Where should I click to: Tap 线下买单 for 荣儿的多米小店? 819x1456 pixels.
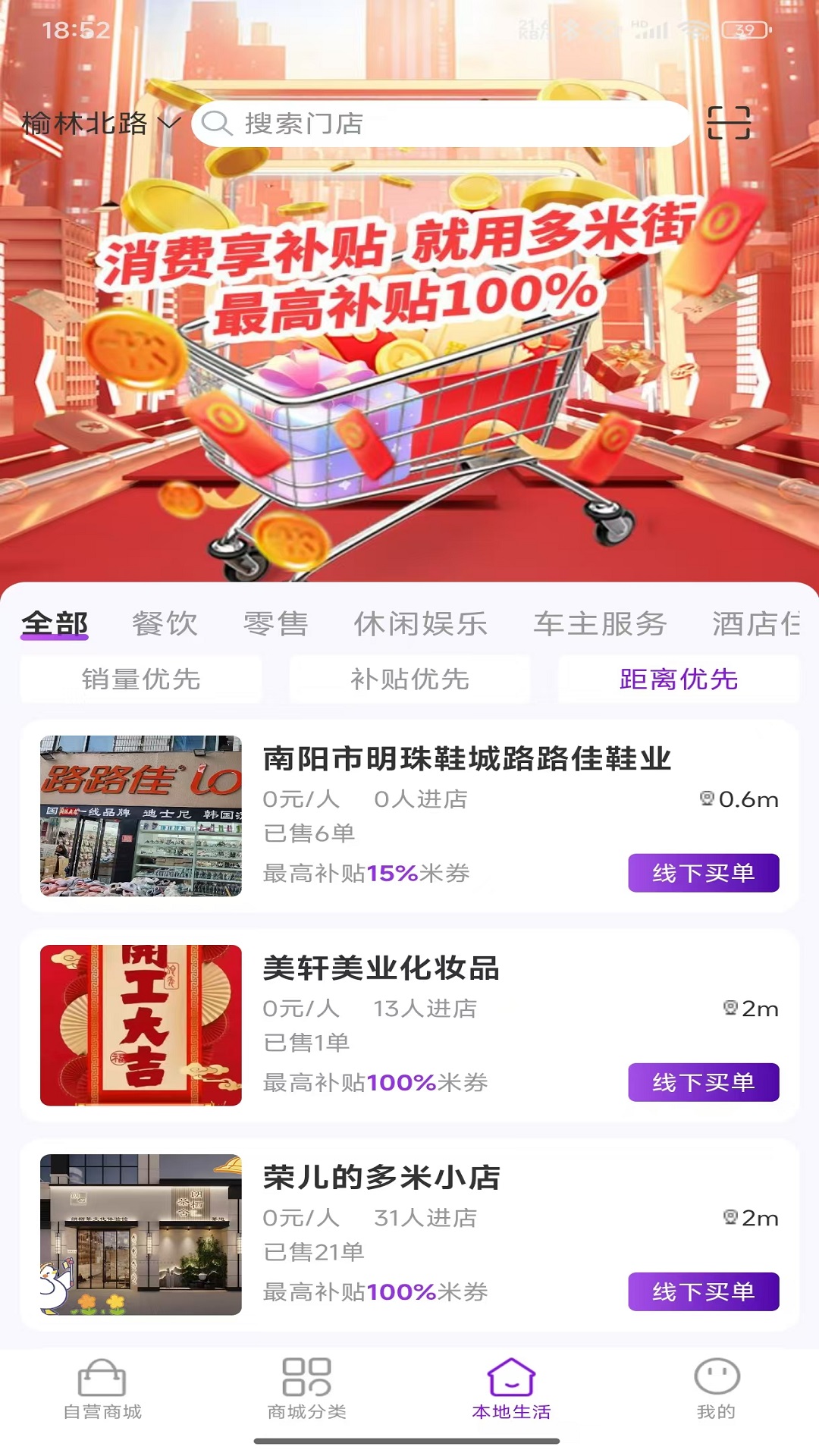(703, 1291)
